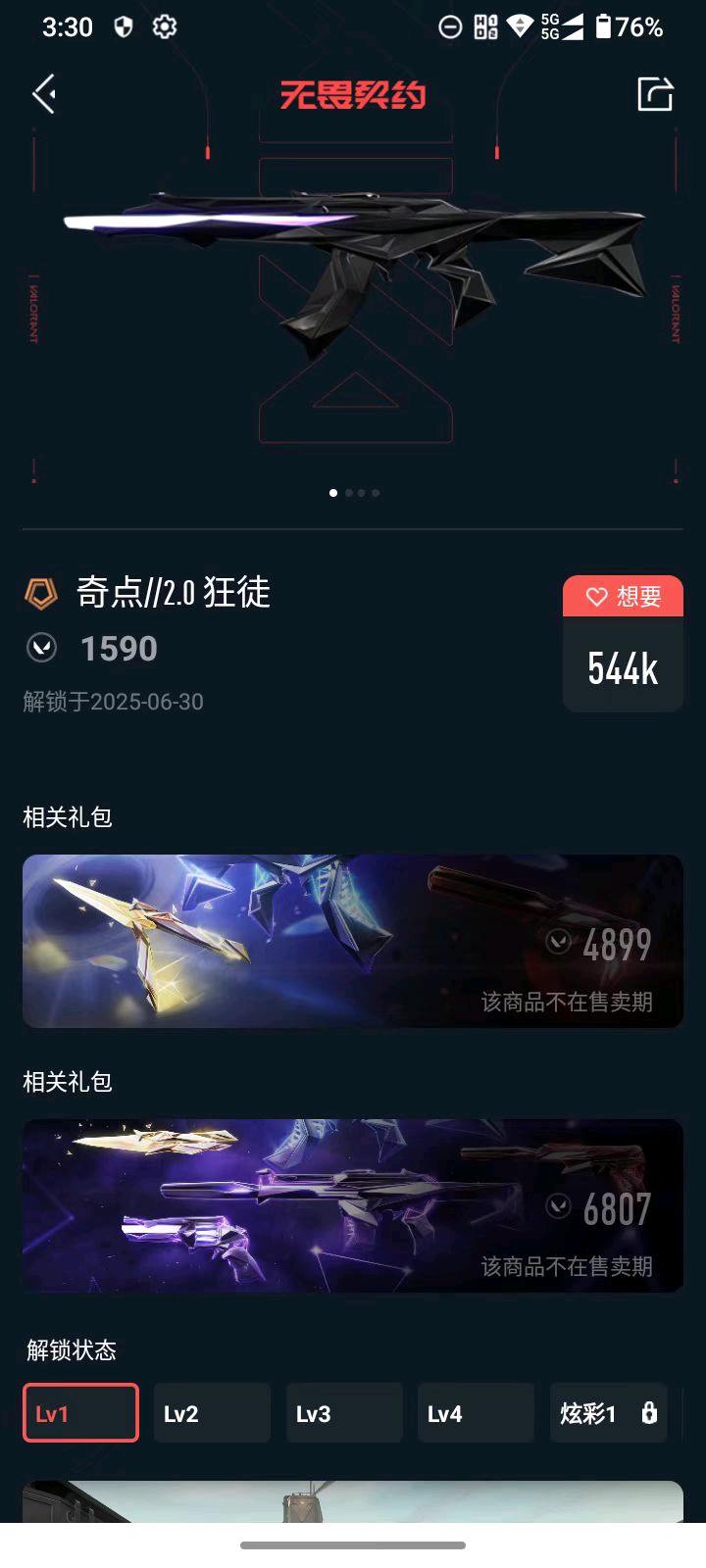
Task: Share this weapon skin page
Action: coord(655,94)
